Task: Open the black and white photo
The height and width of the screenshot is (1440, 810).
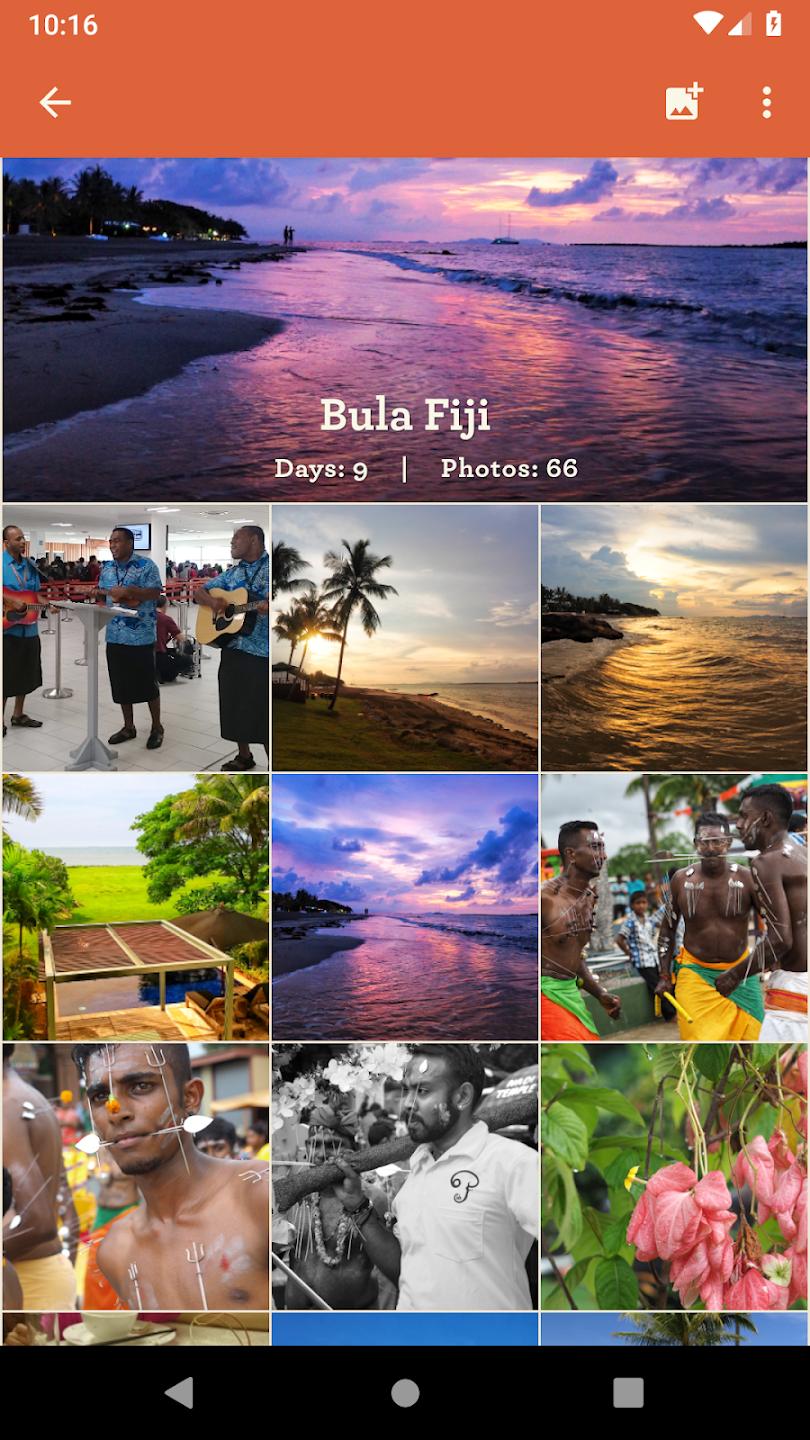Action: [x=405, y=1176]
